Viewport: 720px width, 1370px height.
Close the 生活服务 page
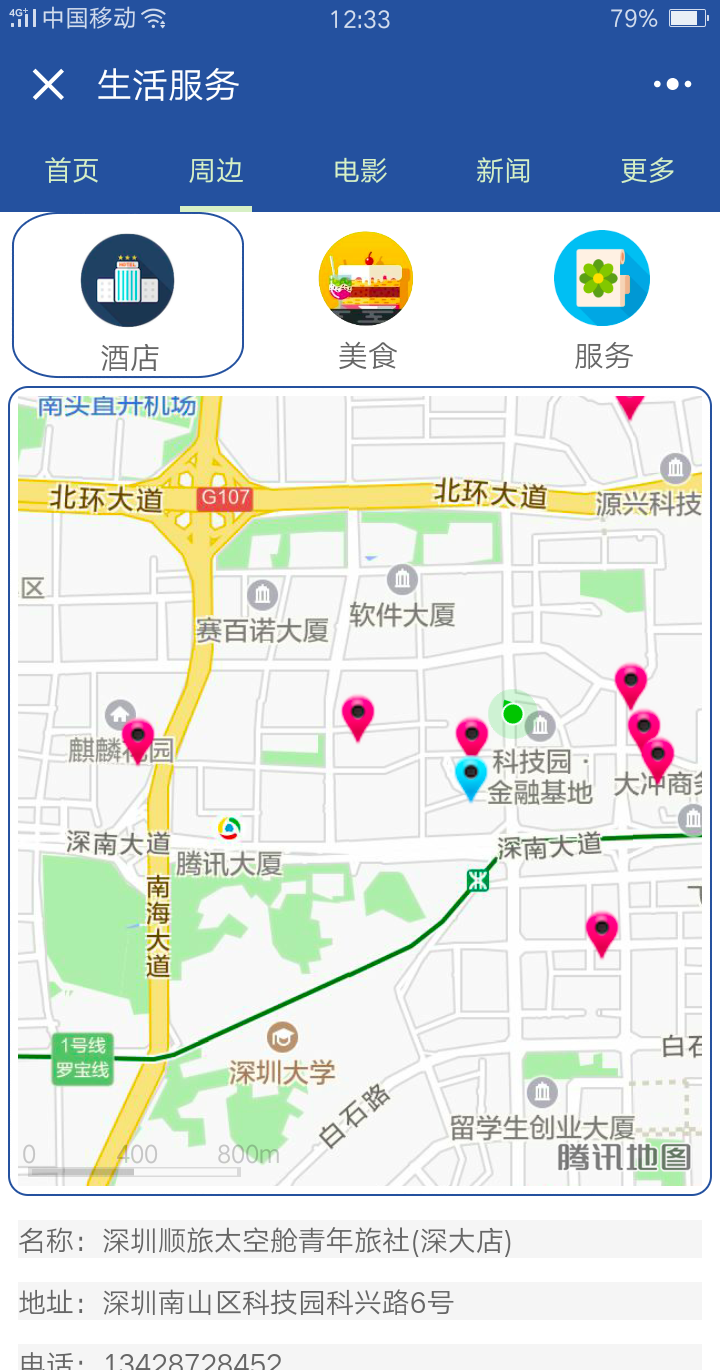click(48, 85)
